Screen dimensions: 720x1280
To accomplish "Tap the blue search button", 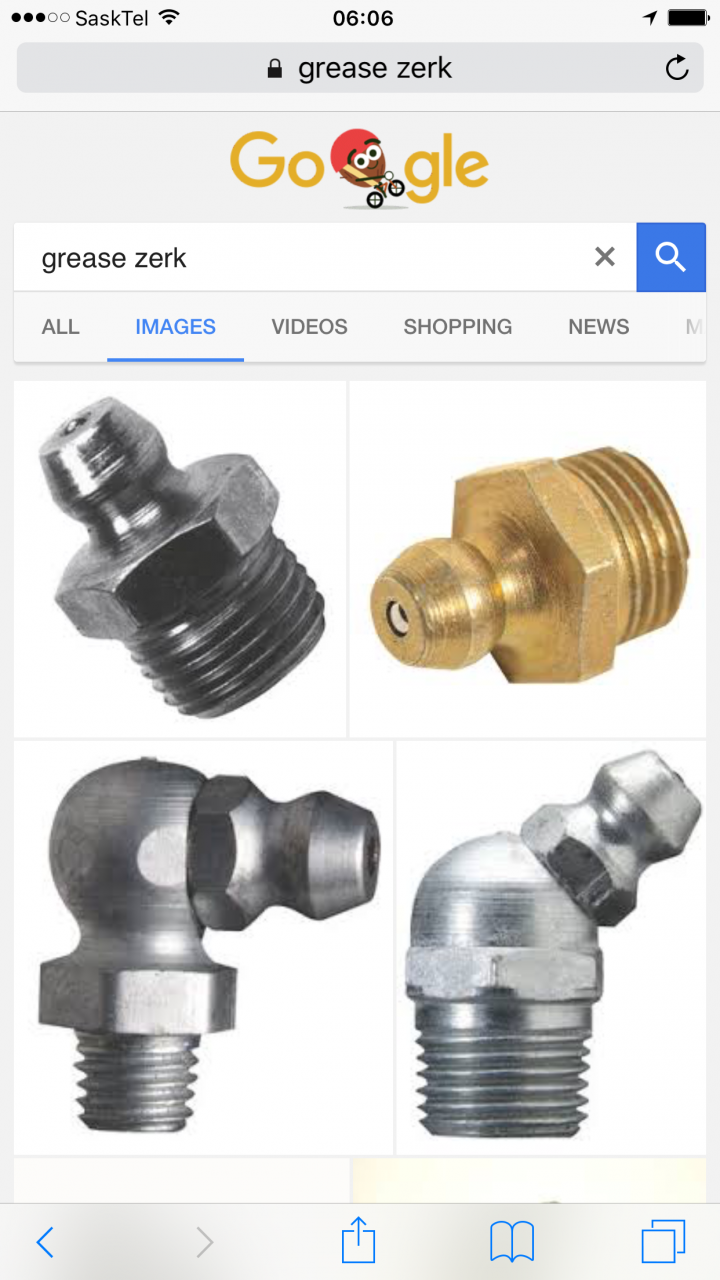I will [671, 258].
